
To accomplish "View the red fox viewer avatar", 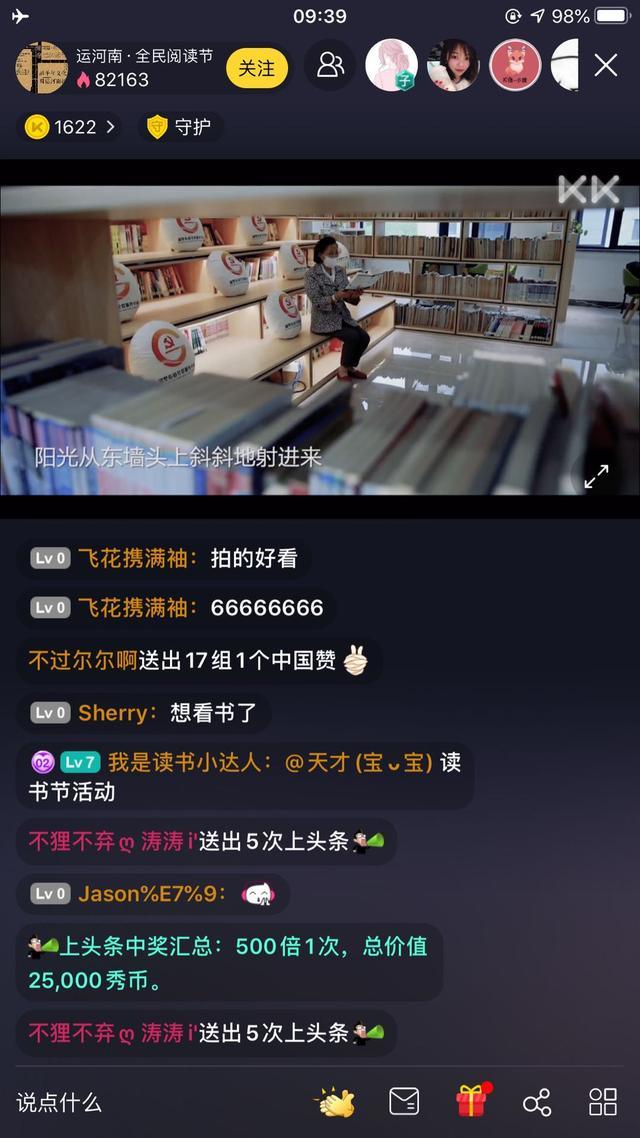I will 515,65.
